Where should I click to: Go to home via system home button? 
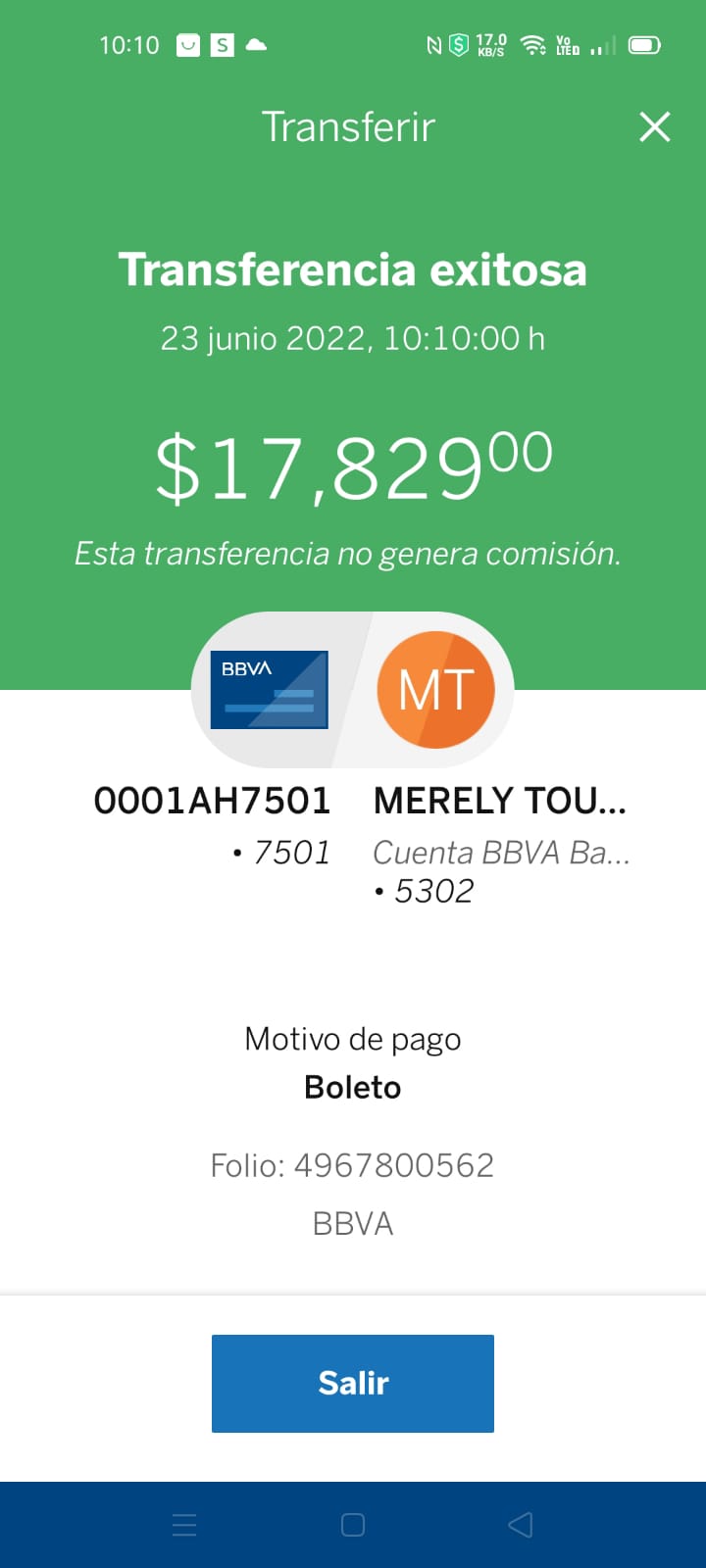[x=353, y=1525]
